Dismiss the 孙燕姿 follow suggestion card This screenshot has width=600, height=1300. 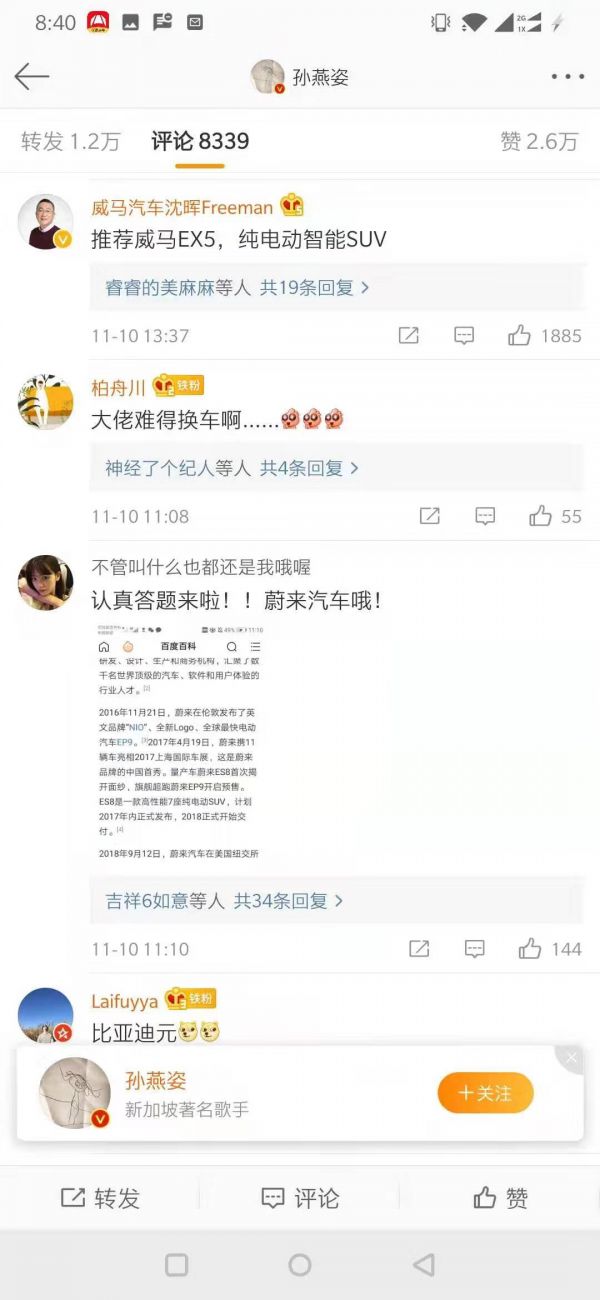(571, 1058)
